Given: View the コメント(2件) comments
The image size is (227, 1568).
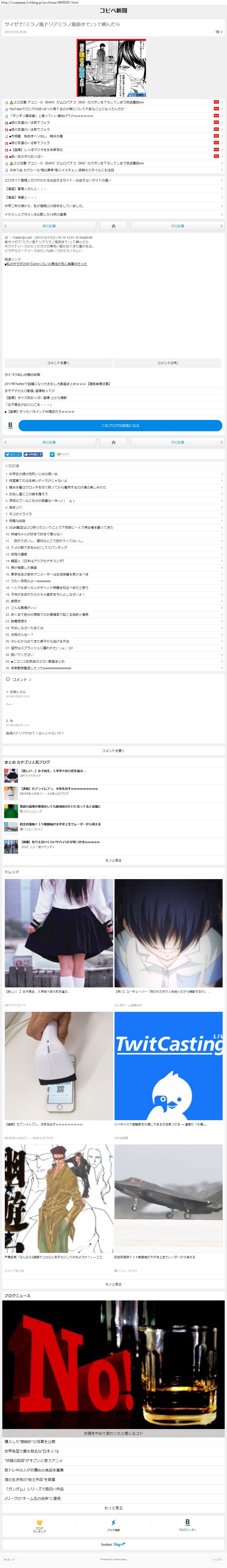Looking at the screenshot, I should tap(167, 363).
